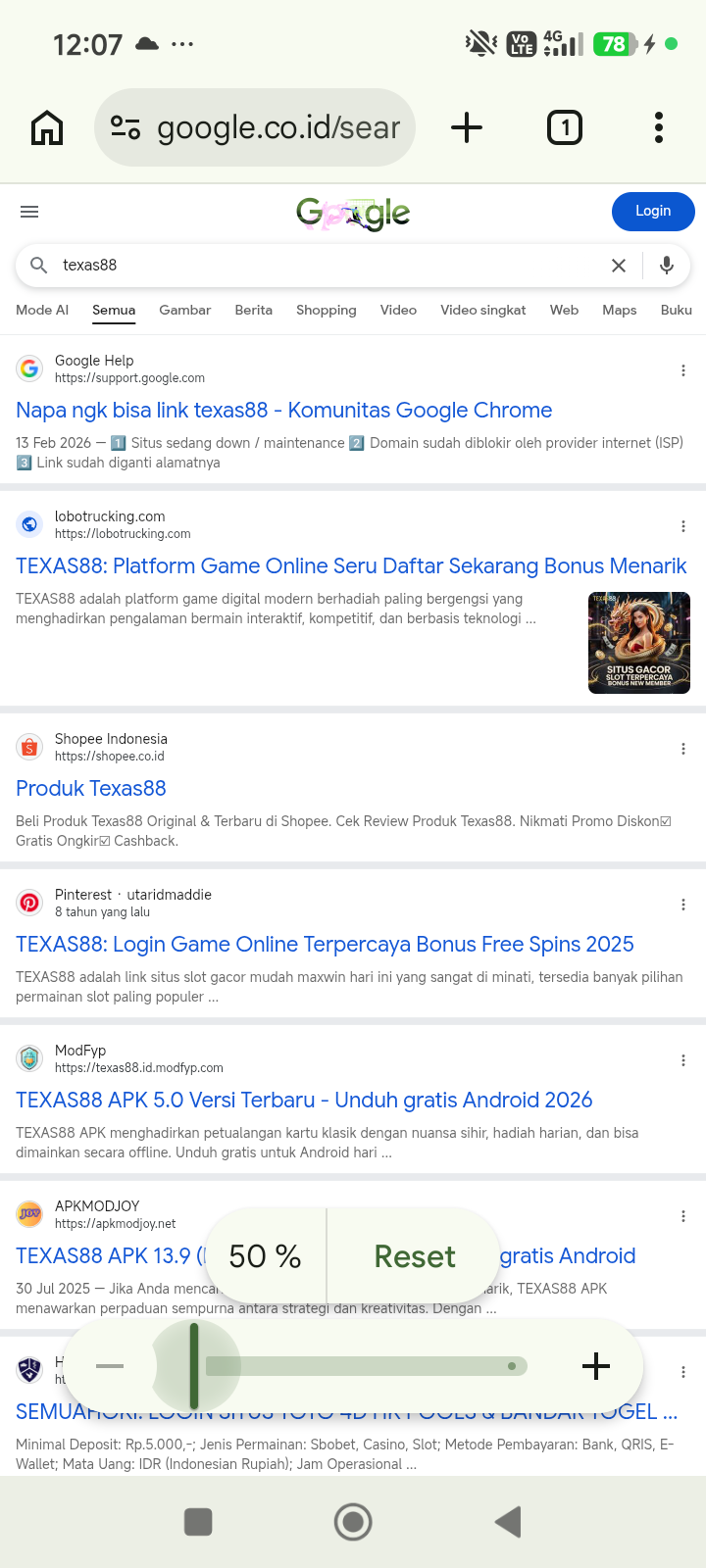Open the Produk Texas88 Shopee result
This screenshot has height=1568, width=706.
(91, 788)
